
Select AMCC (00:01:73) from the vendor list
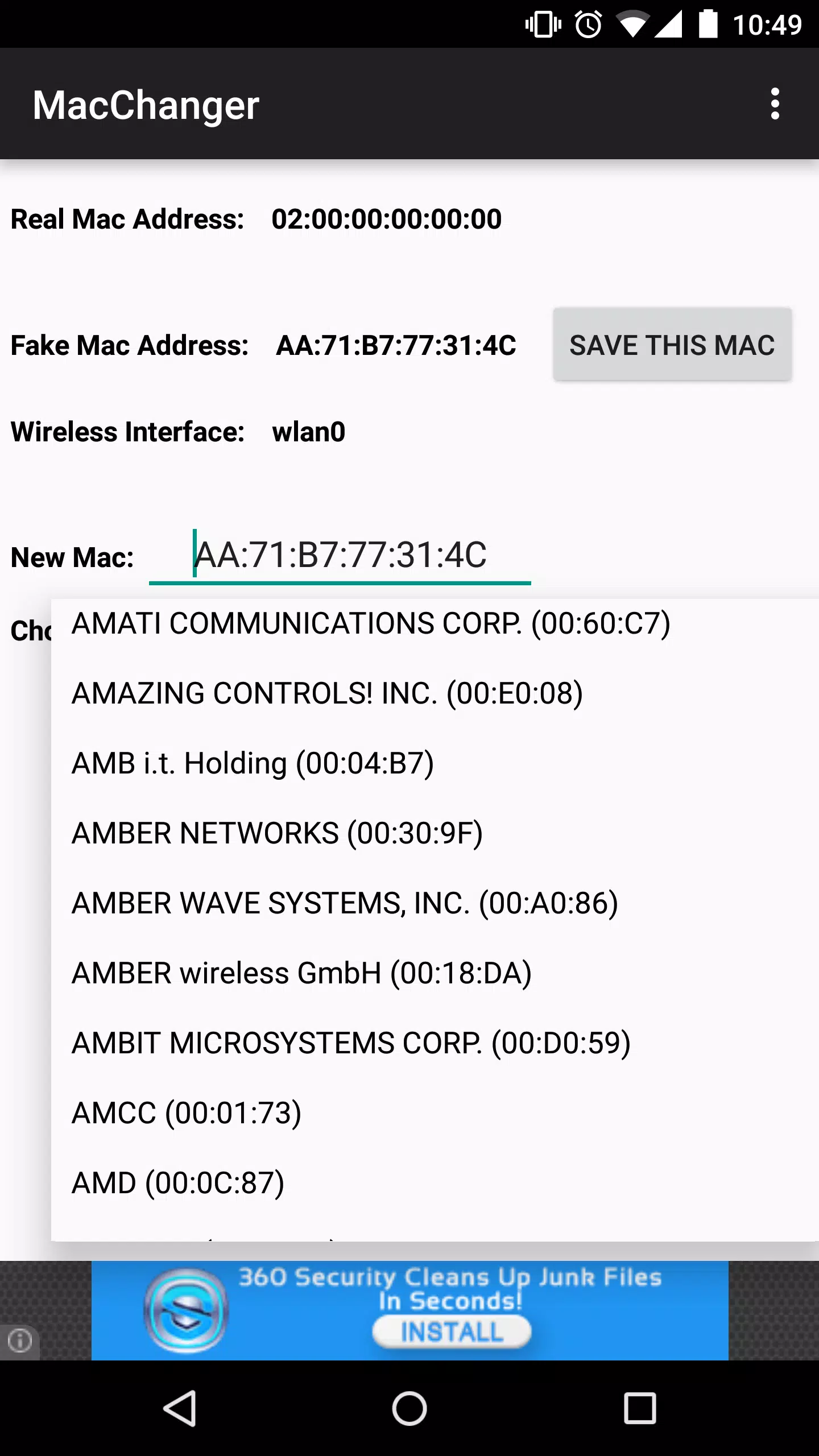click(186, 1112)
